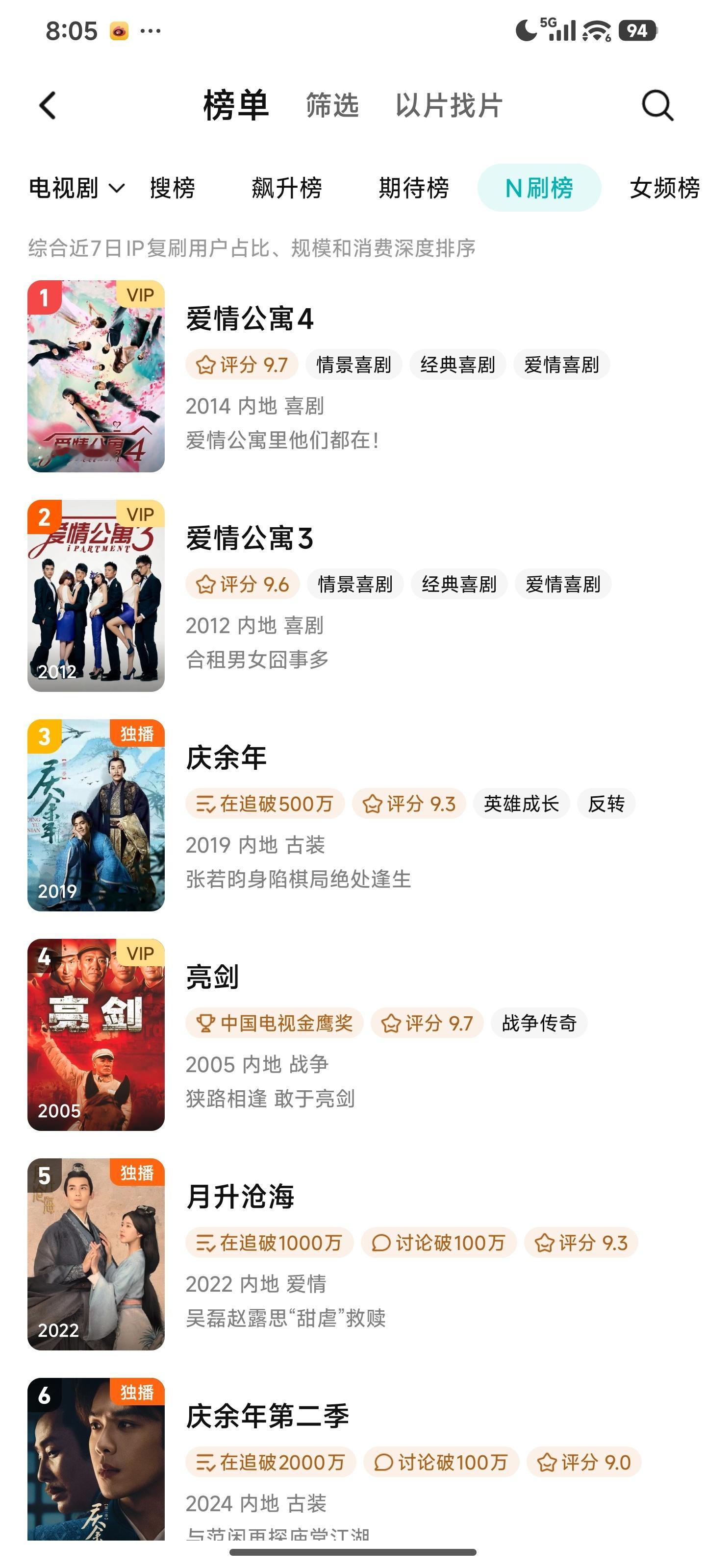Open the 庆余年 2019 show entry
Viewport: 706px width, 1568px height.
point(227,758)
